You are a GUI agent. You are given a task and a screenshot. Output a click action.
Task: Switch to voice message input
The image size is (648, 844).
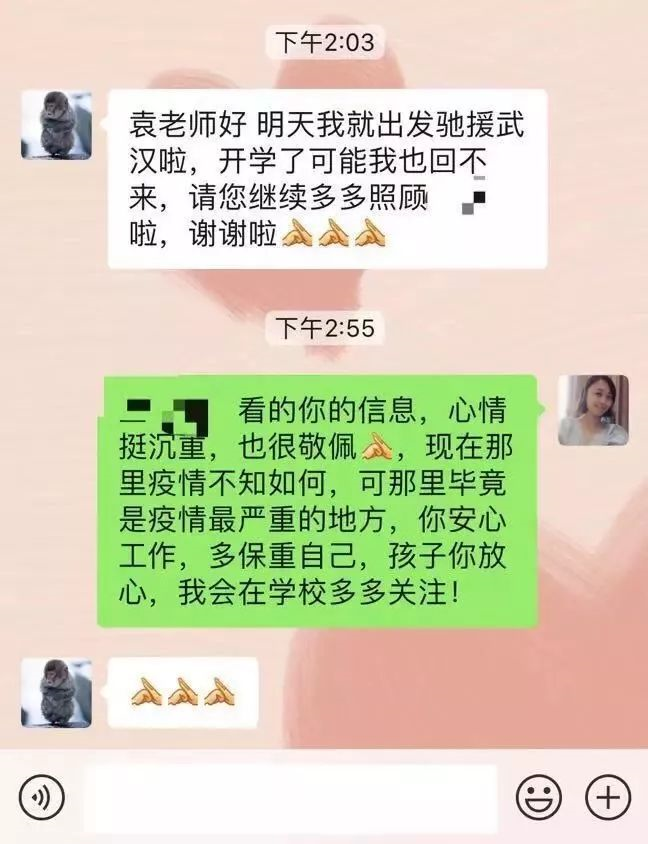[41, 797]
